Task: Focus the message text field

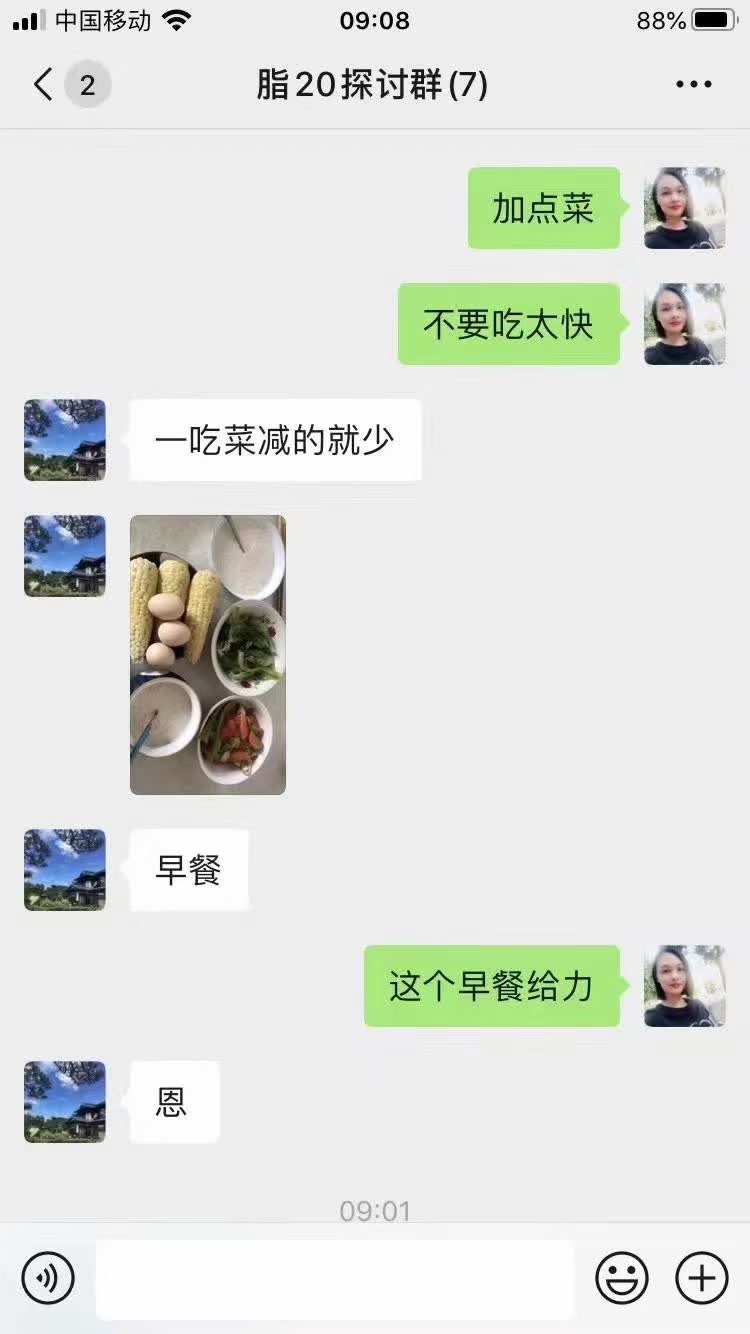Action: click(335, 1278)
